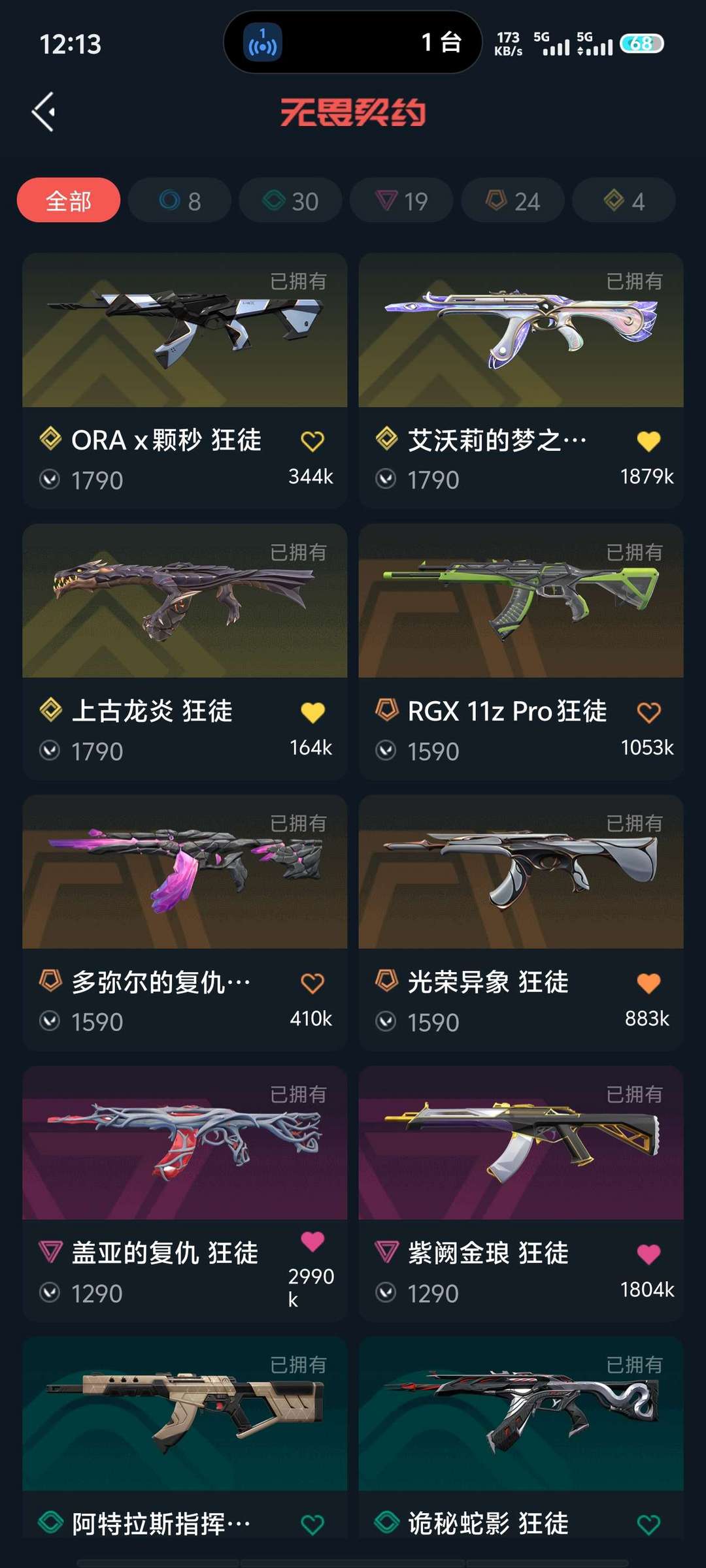This screenshot has width=706, height=1568.
Task: Filter by the pink tier showing 19
Action: (x=401, y=201)
